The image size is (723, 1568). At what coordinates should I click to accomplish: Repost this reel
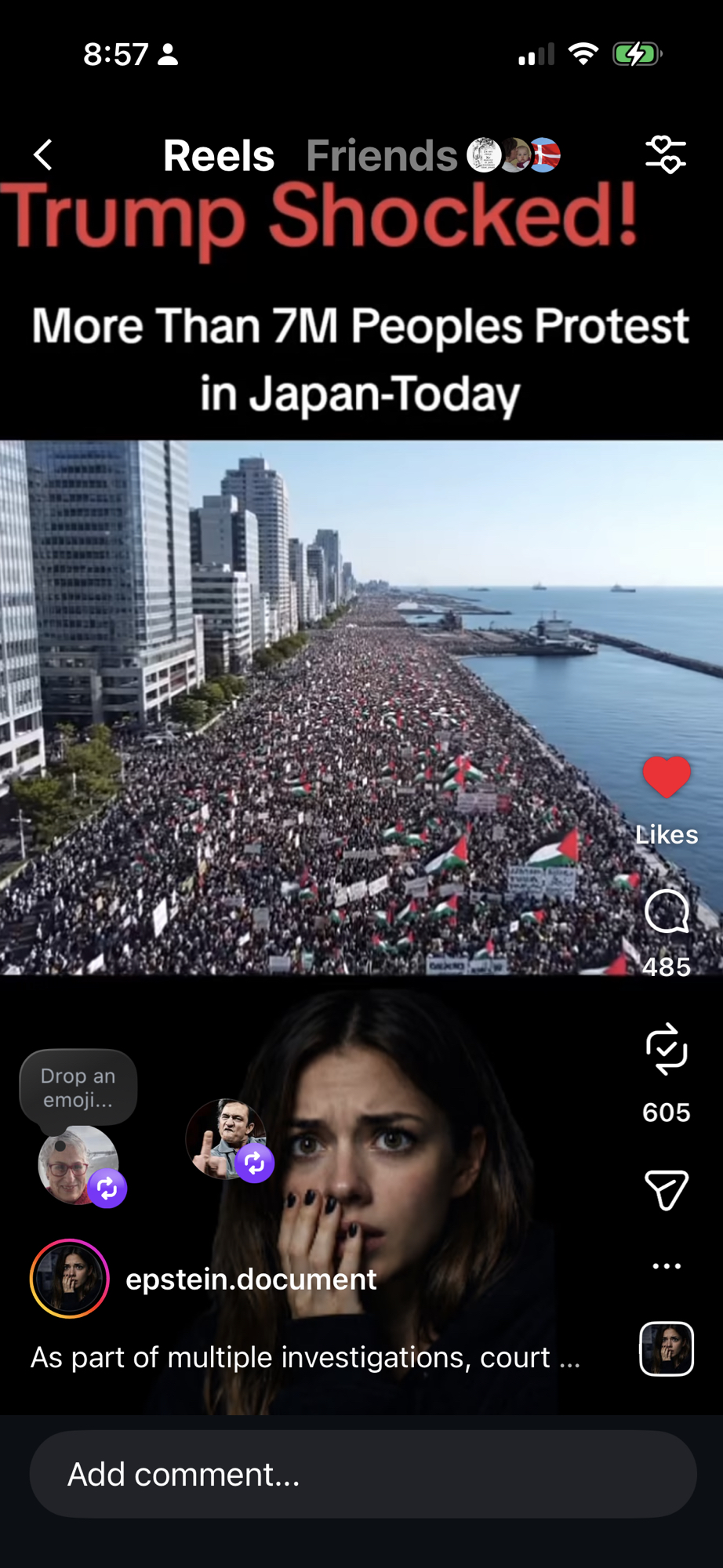666,1049
